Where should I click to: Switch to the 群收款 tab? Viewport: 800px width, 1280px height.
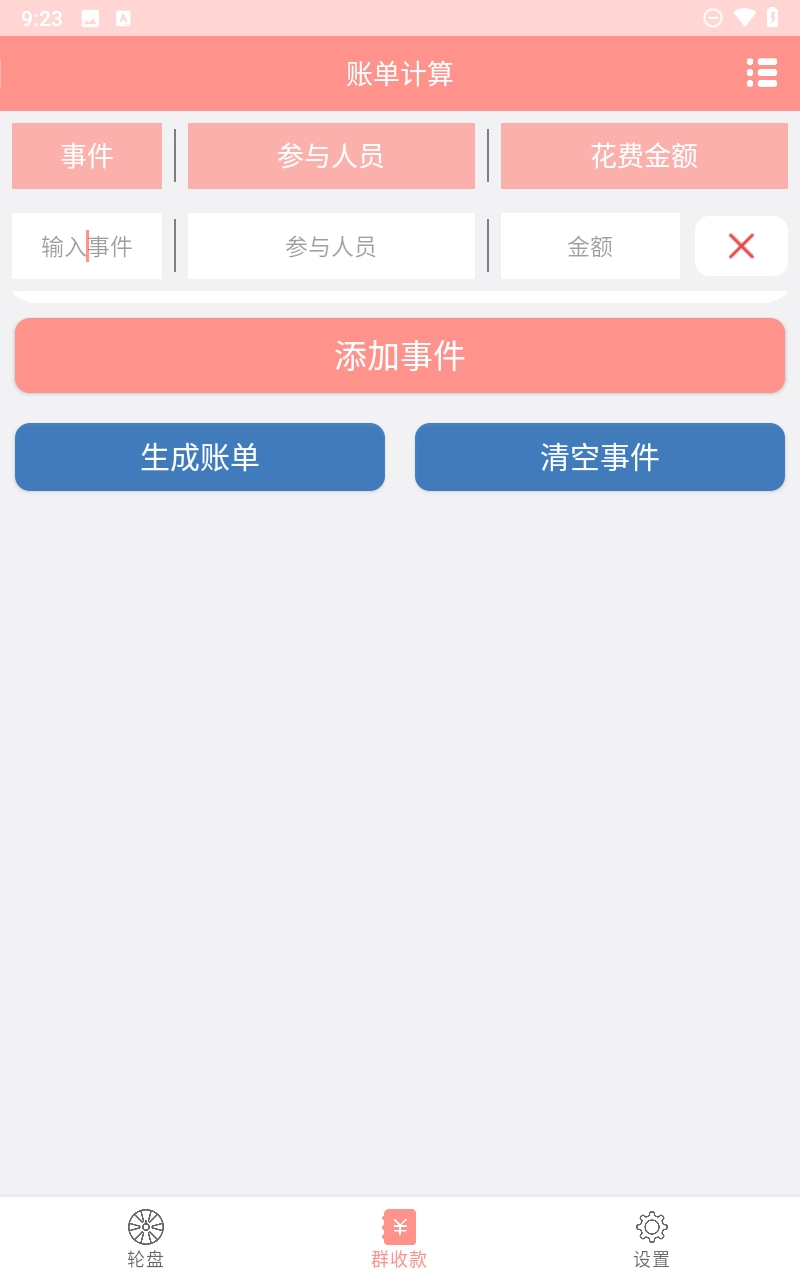click(x=399, y=1238)
